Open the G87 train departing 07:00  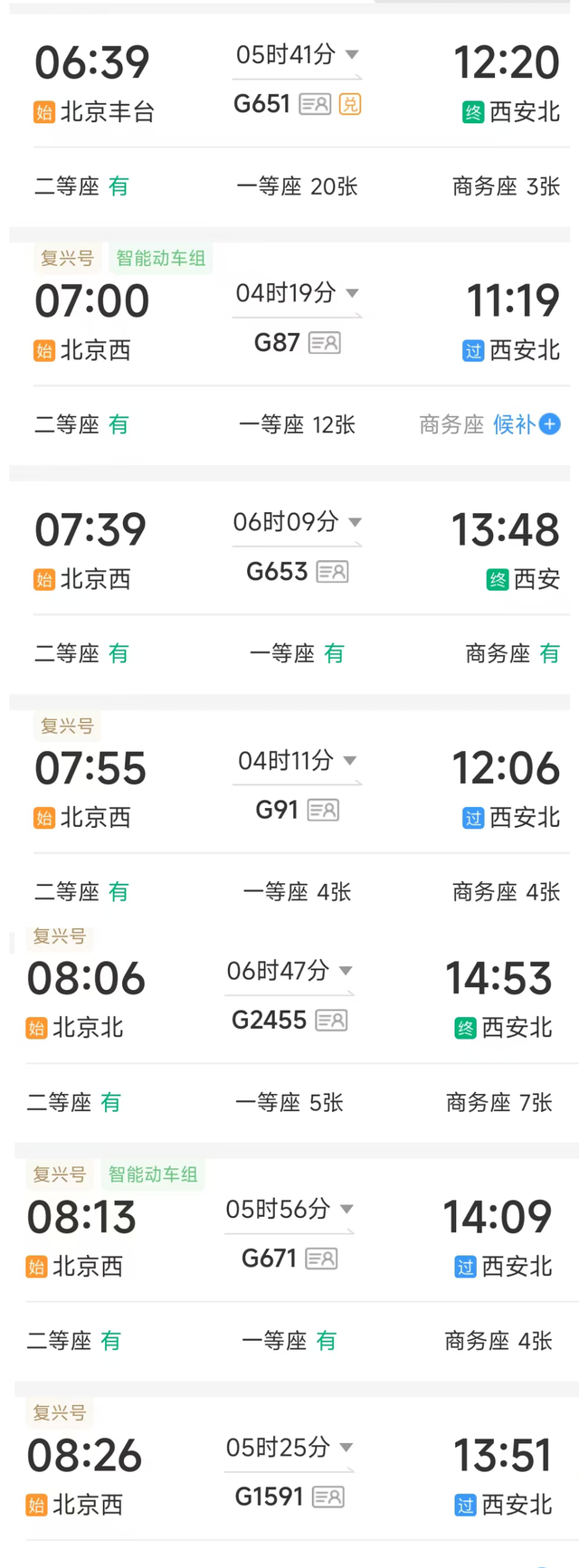tap(277, 343)
